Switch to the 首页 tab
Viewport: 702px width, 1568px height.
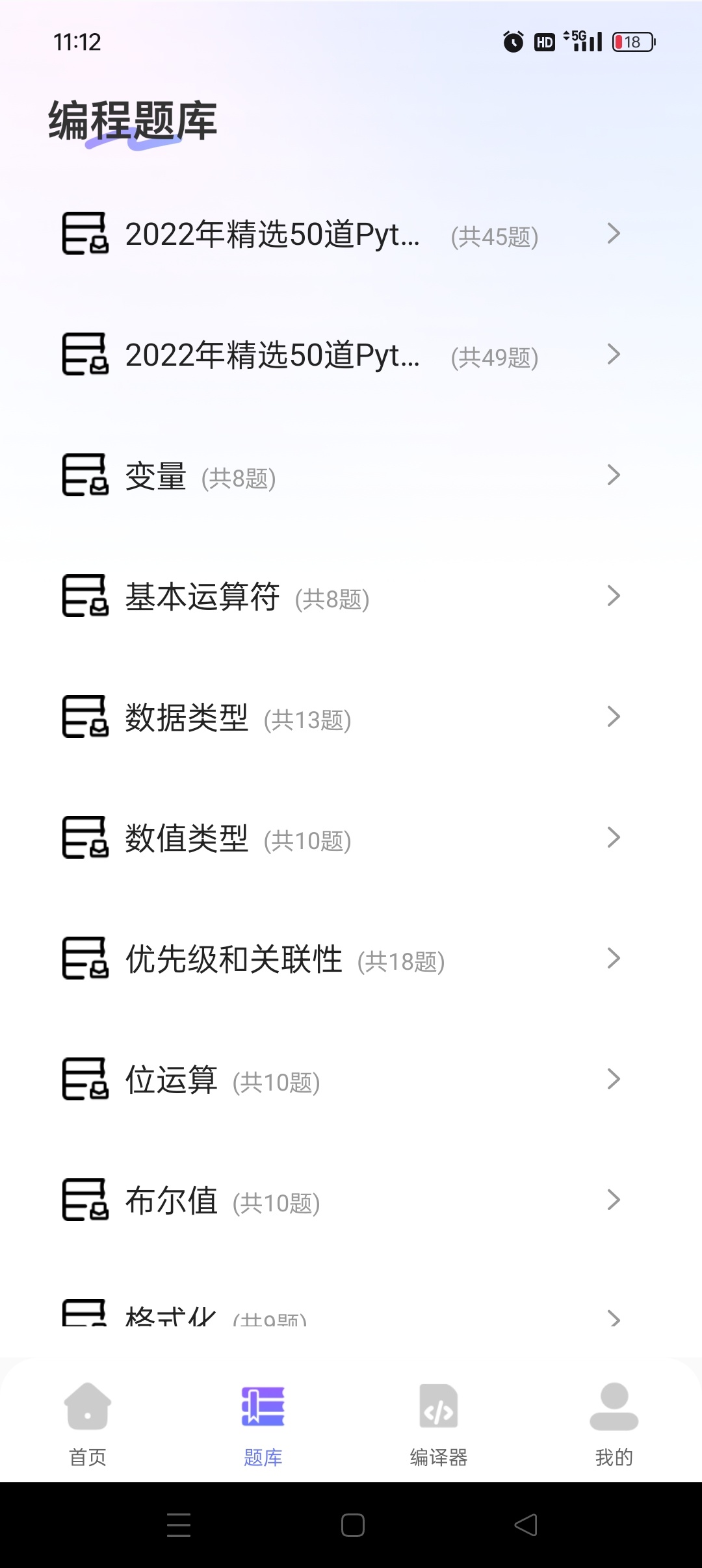coord(88,1424)
